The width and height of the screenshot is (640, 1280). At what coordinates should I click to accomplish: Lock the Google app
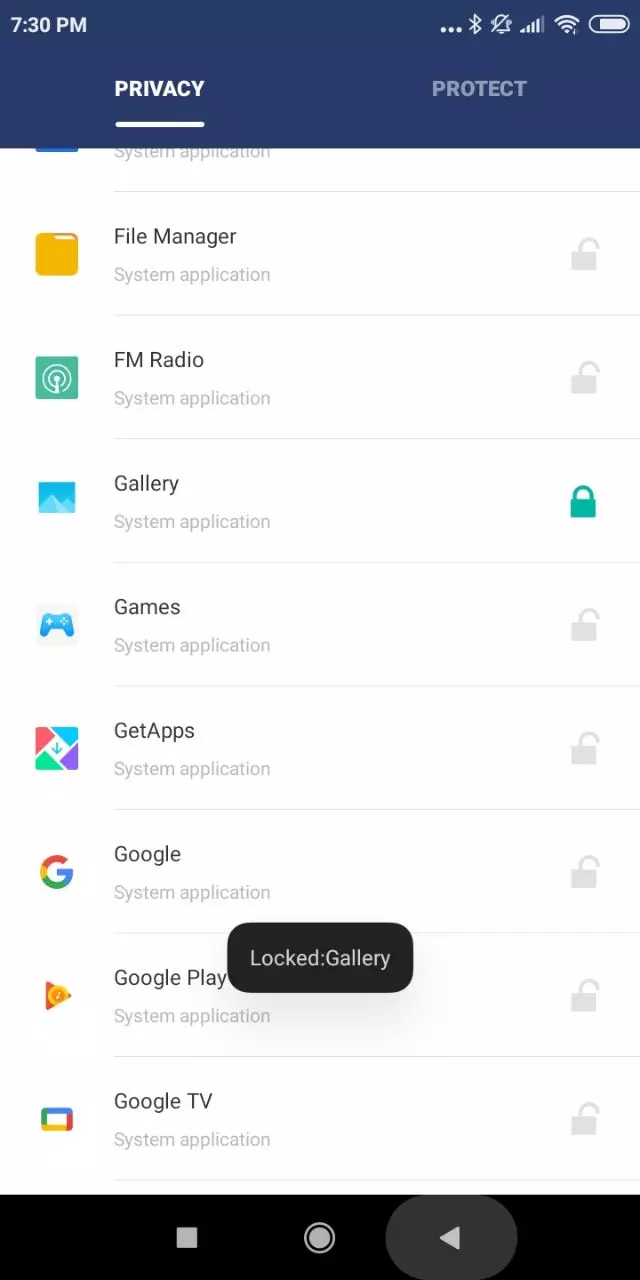pos(584,872)
